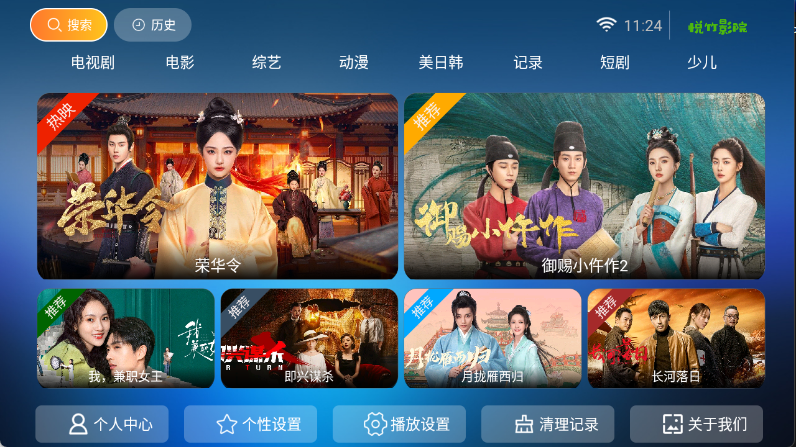Image resolution: width=796 pixels, height=447 pixels.
Task: Open 播放设置 playback settings
Action: coord(400,424)
